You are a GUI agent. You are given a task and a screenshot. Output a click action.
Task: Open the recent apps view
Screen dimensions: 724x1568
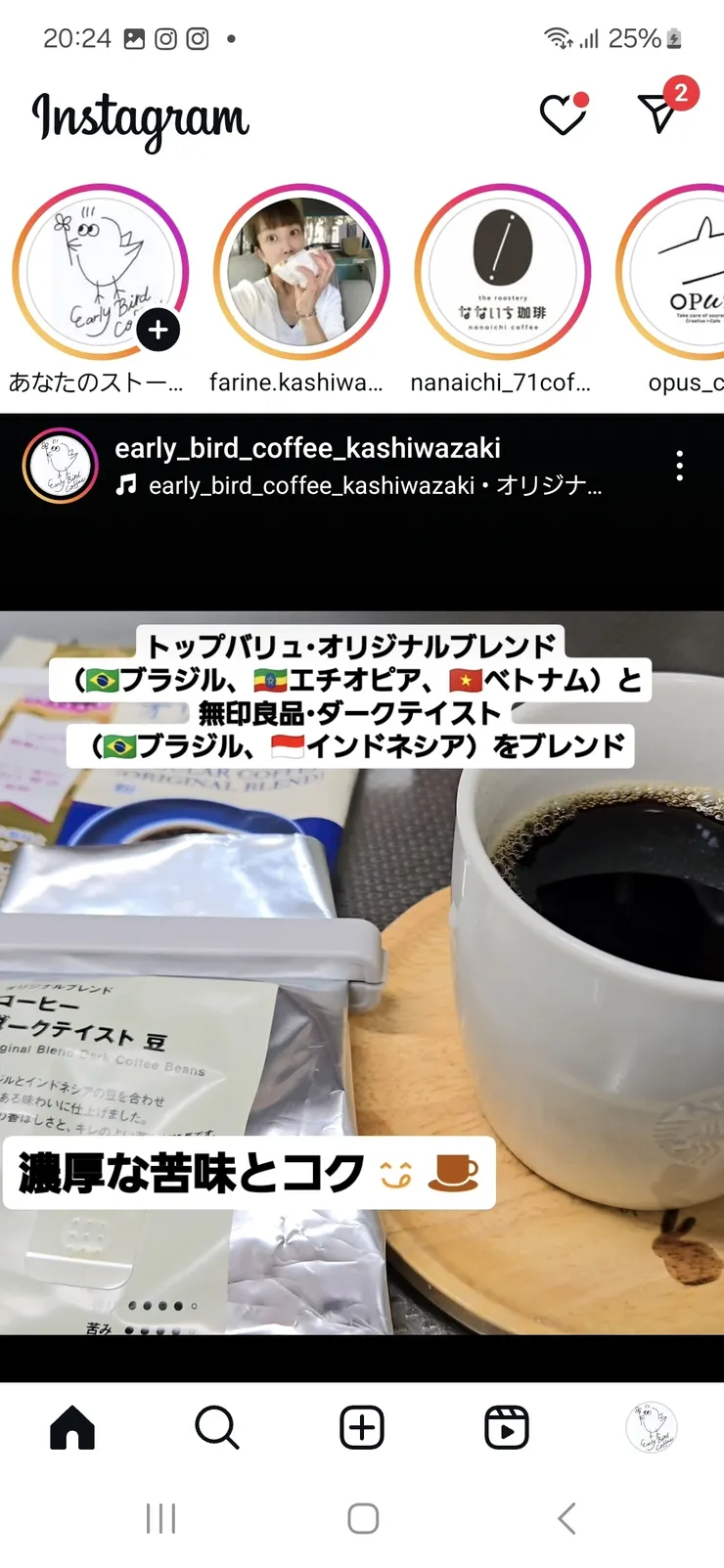(x=160, y=1518)
